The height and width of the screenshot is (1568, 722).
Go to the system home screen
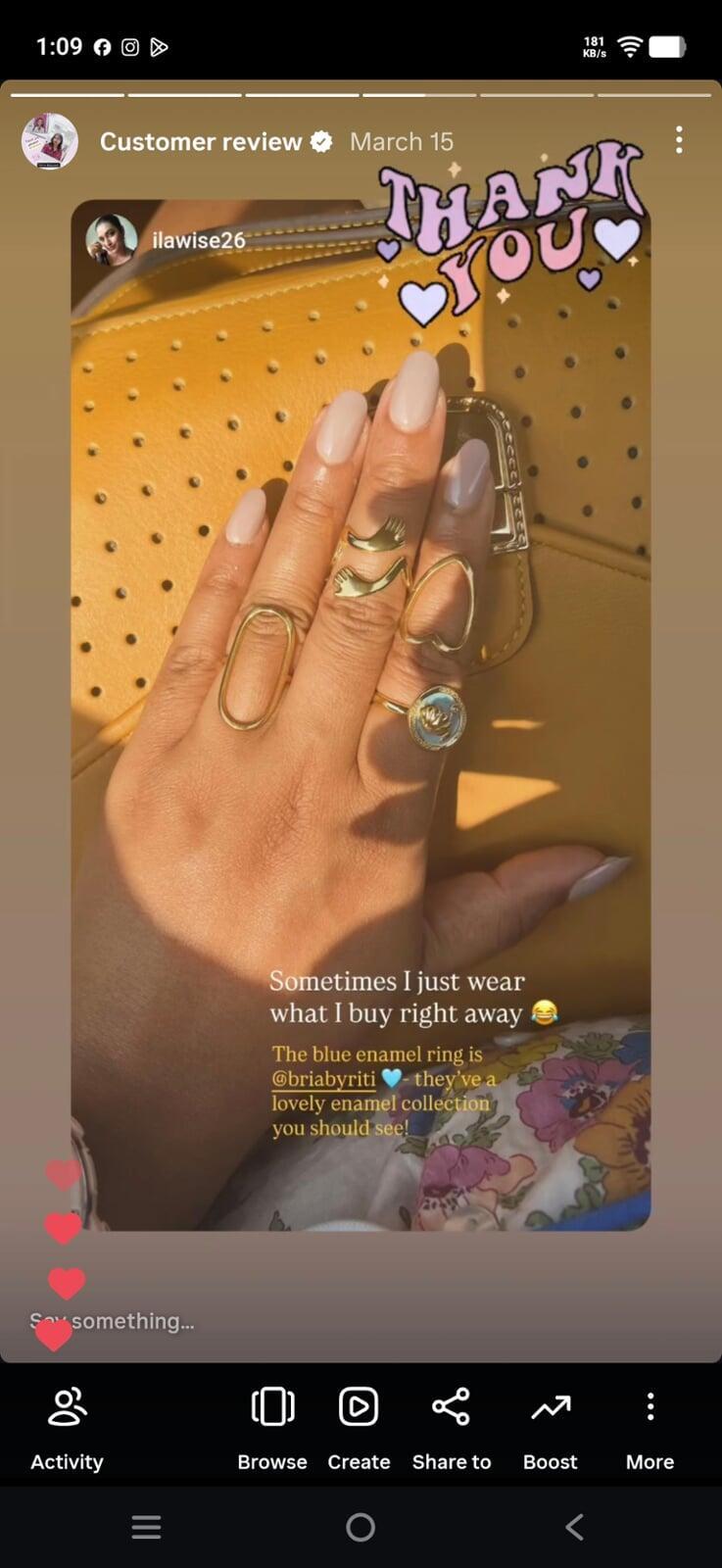coord(361,1526)
